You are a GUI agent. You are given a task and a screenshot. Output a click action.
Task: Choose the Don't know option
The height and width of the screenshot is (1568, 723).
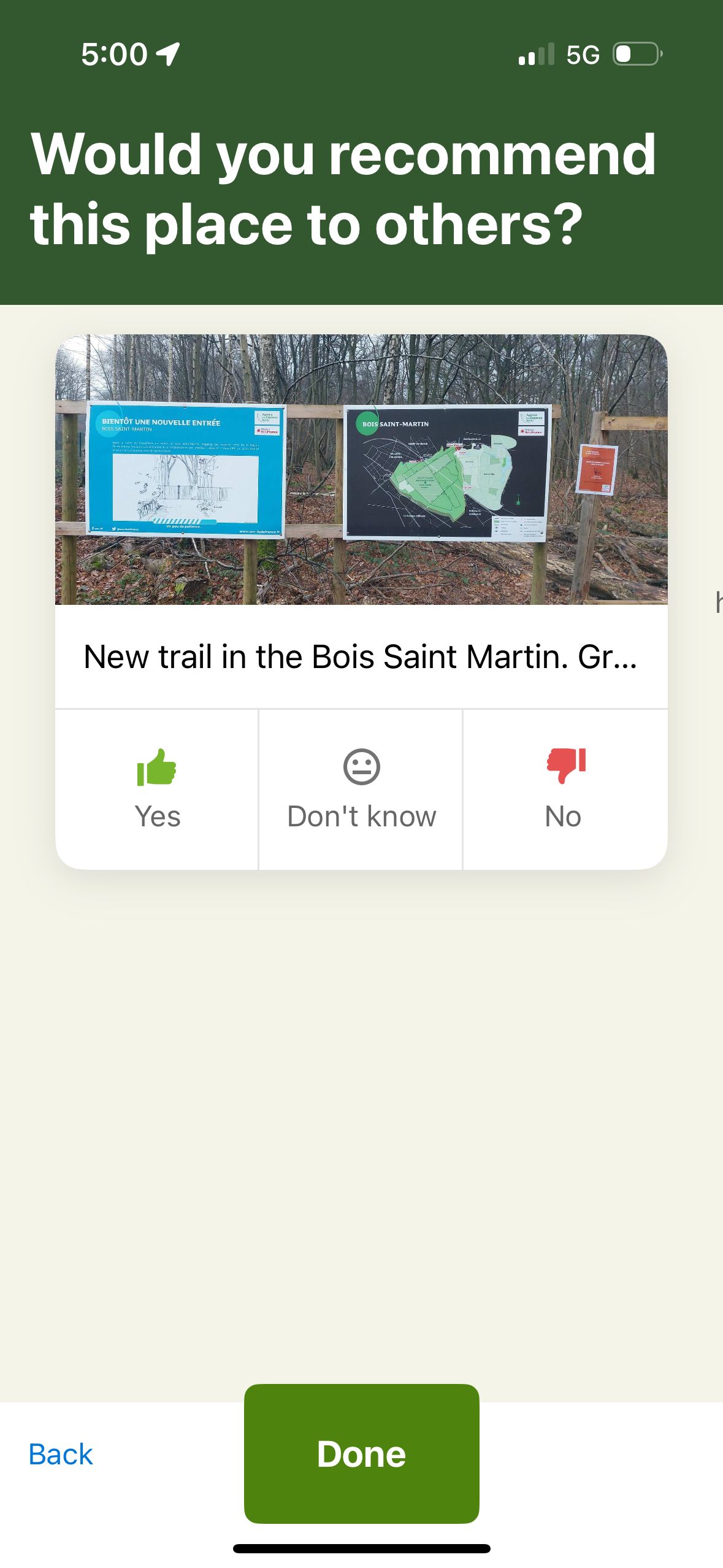[x=361, y=789]
